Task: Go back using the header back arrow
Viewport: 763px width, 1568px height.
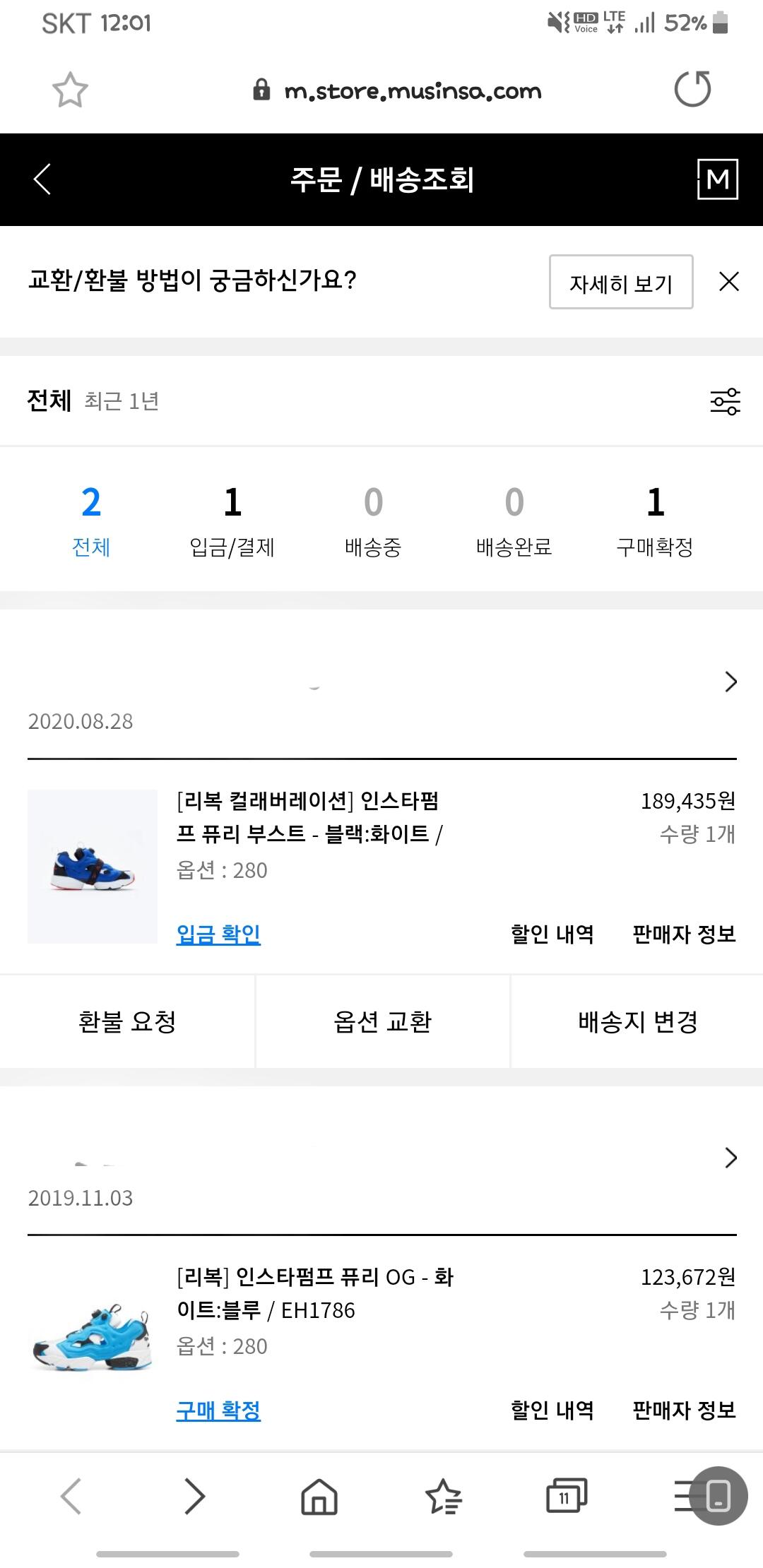Action: pyautogui.click(x=42, y=179)
